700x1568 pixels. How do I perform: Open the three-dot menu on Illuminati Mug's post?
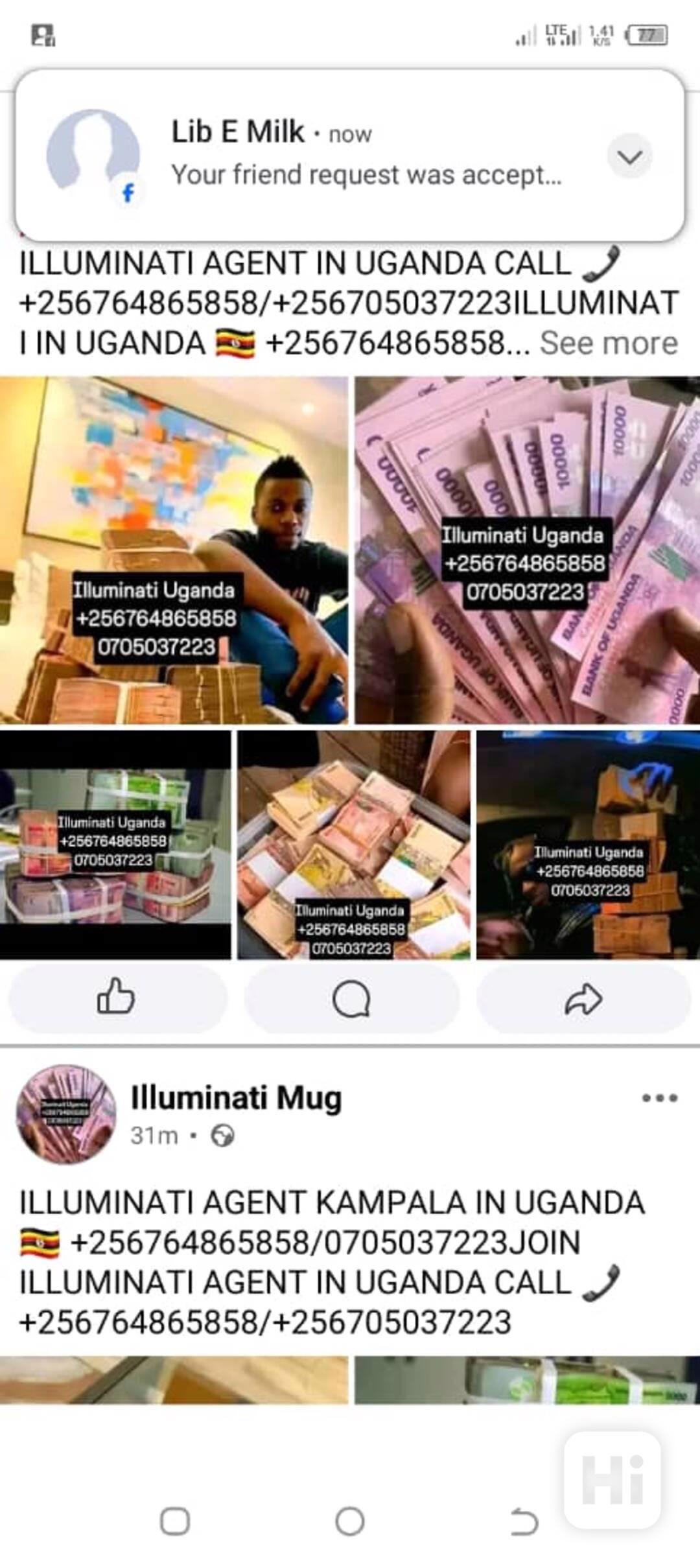point(659,1098)
